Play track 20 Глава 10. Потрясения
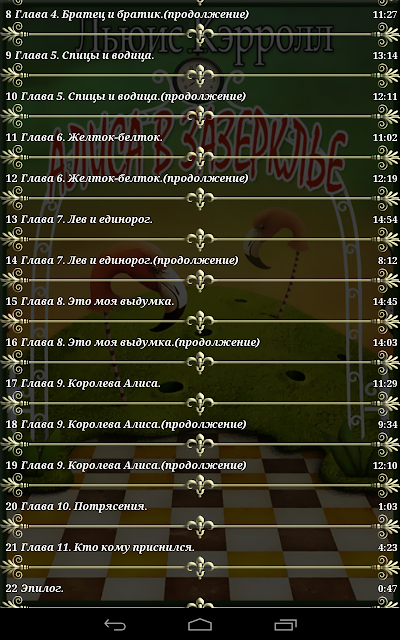This screenshot has width=400, height=640. pyautogui.click(x=200, y=506)
